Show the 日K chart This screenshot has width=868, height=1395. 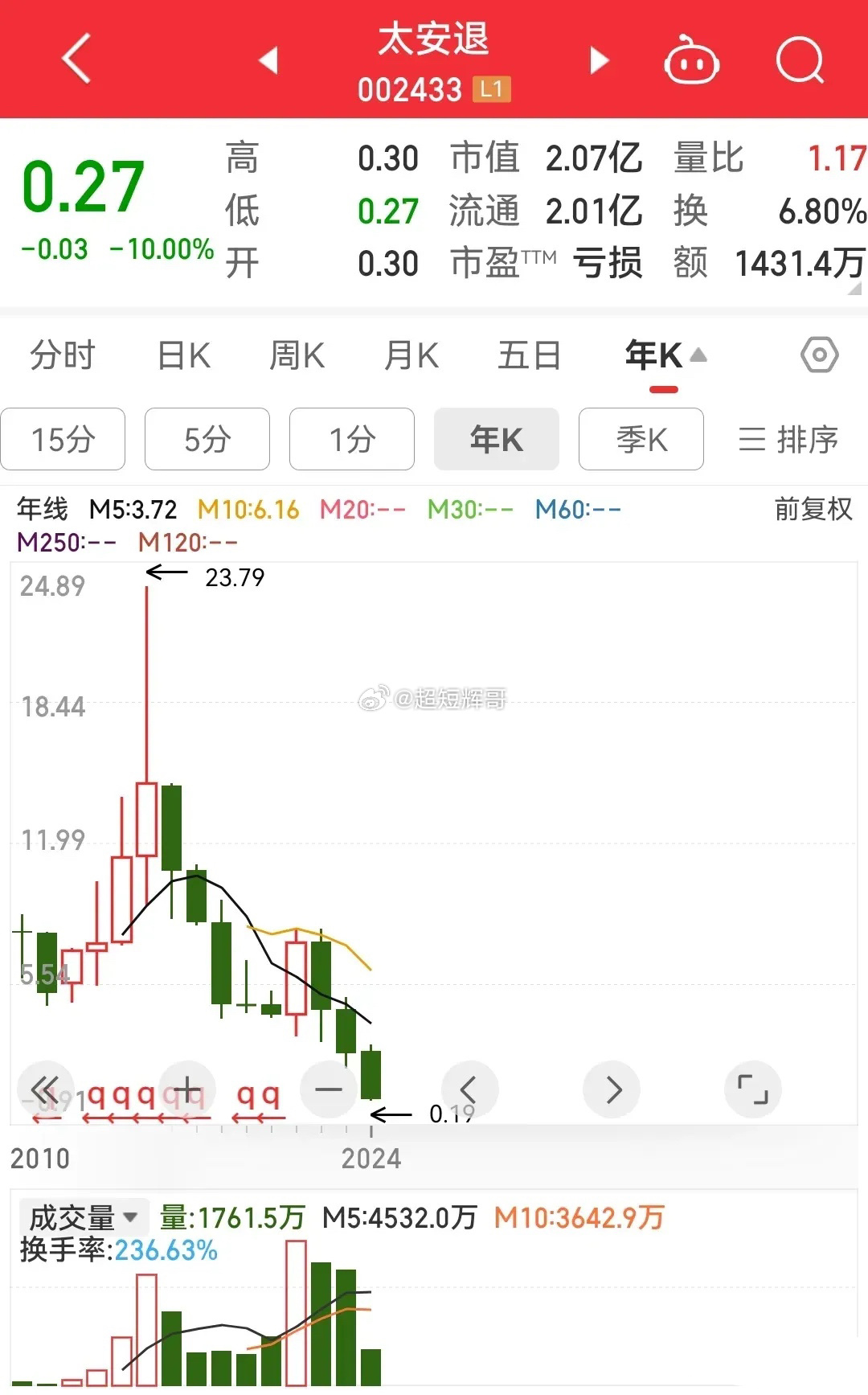184,355
